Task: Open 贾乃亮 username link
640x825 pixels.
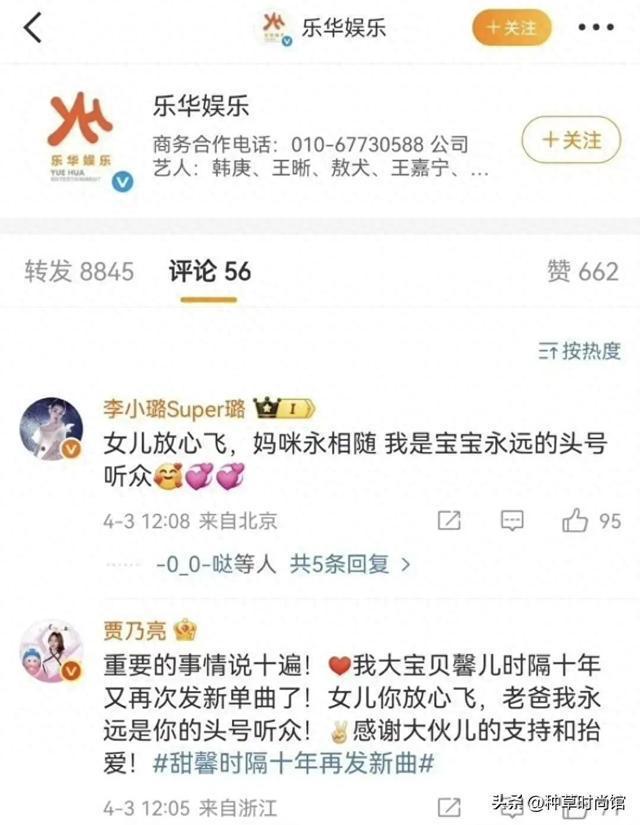Action: click(x=135, y=630)
